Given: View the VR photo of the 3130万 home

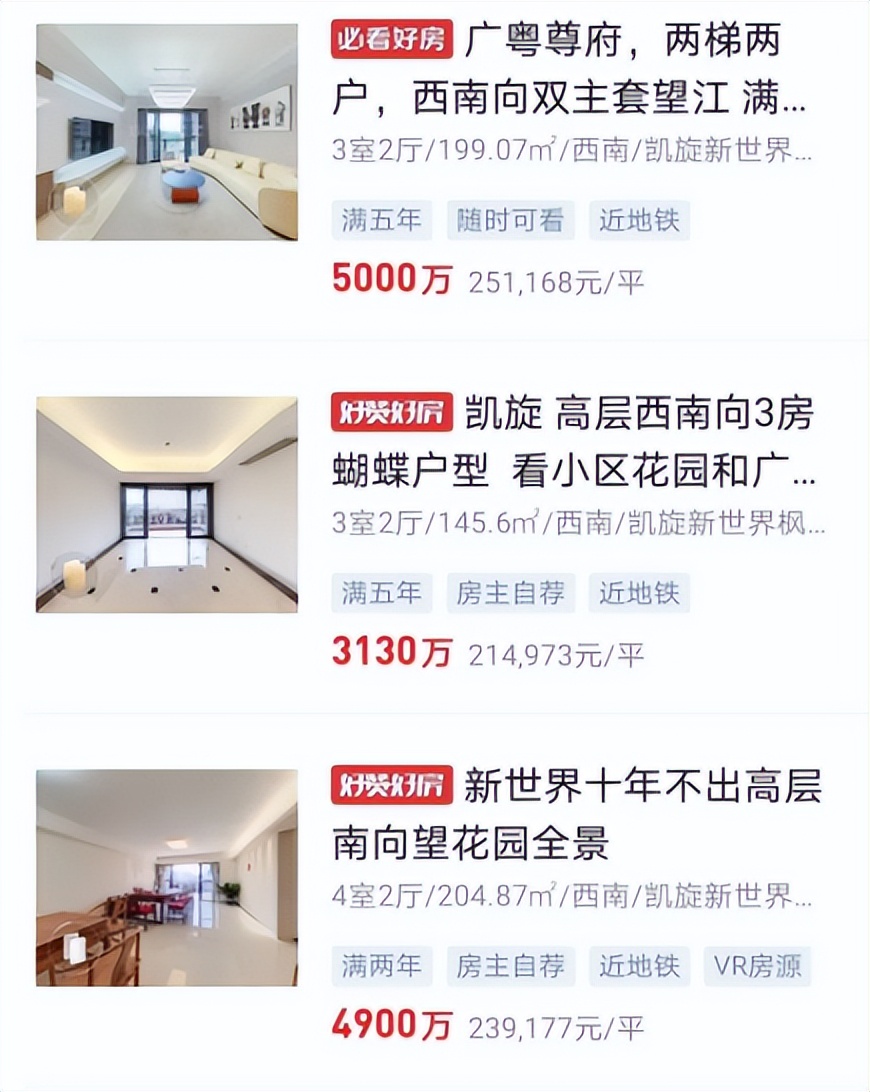Looking at the screenshot, I should pos(167,505).
